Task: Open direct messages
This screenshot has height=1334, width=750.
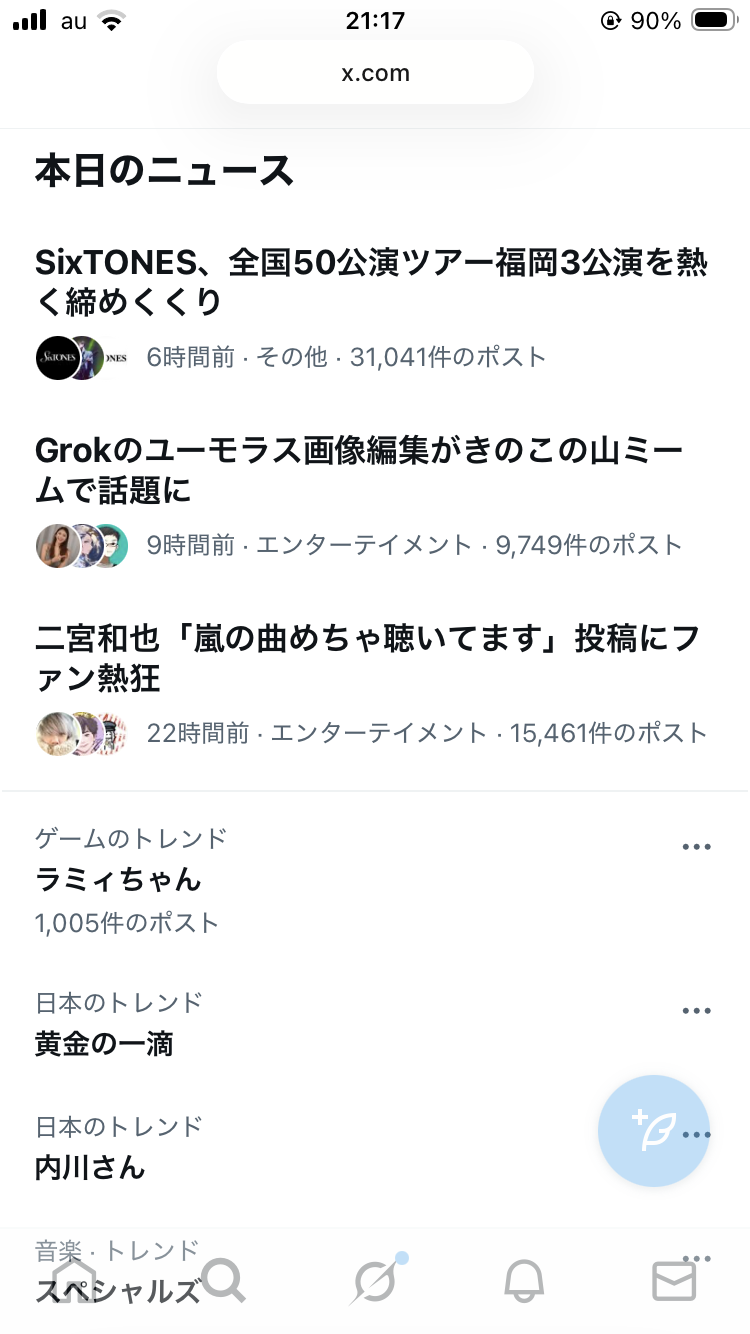Action: point(674,1280)
